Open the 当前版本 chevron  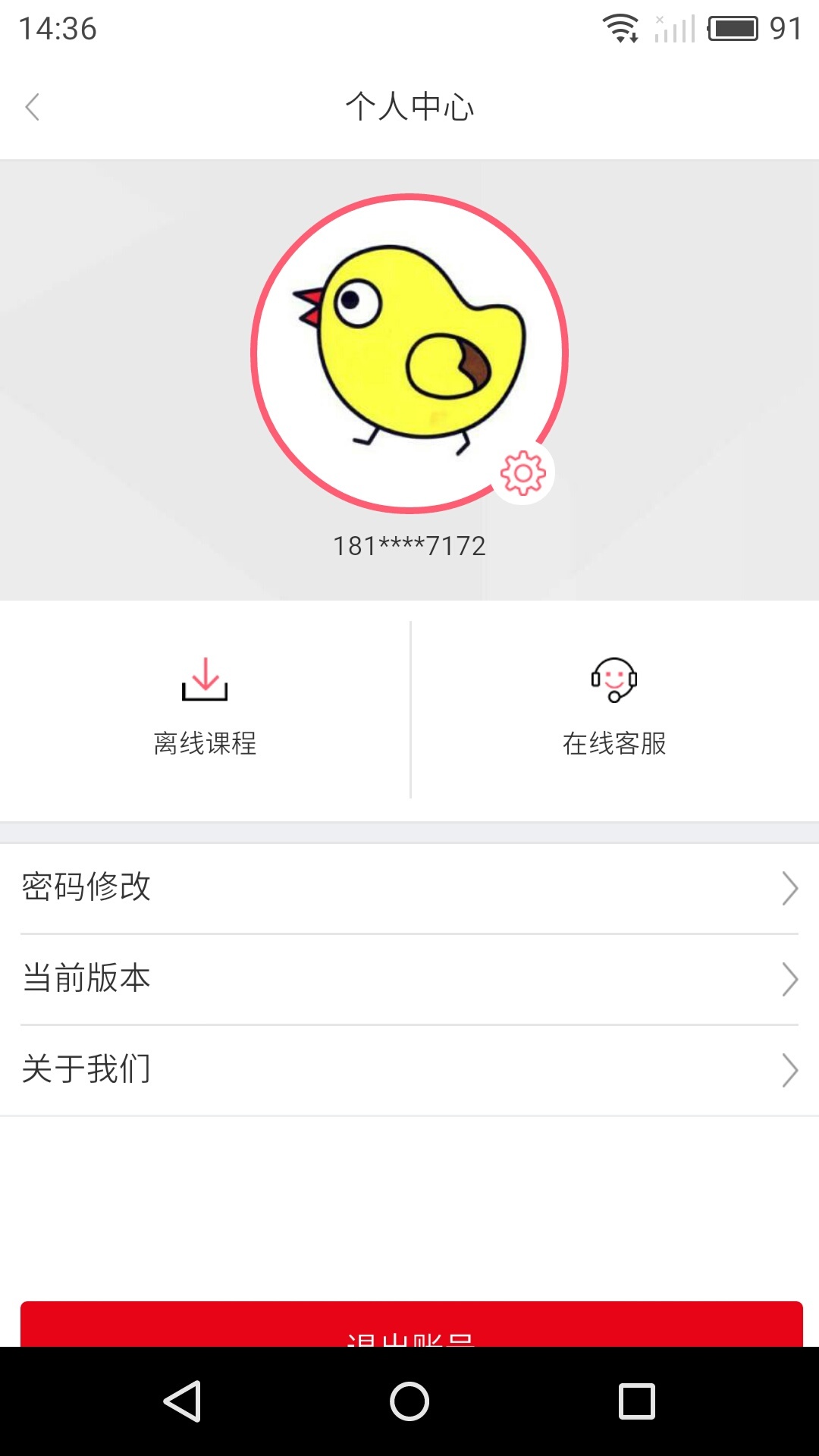[x=791, y=978]
